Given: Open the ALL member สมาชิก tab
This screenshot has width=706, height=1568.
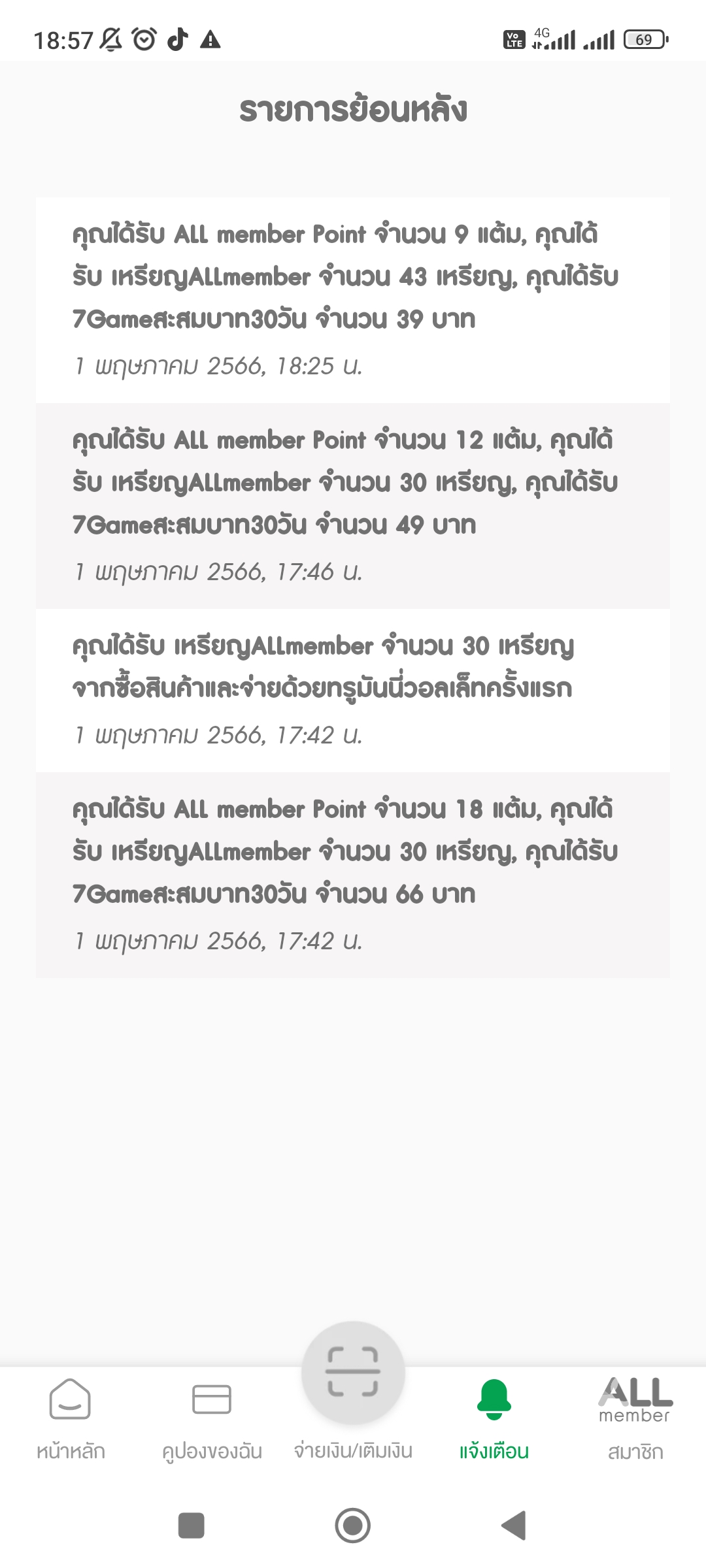Looking at the screenshot, I should click(635, 1419).
